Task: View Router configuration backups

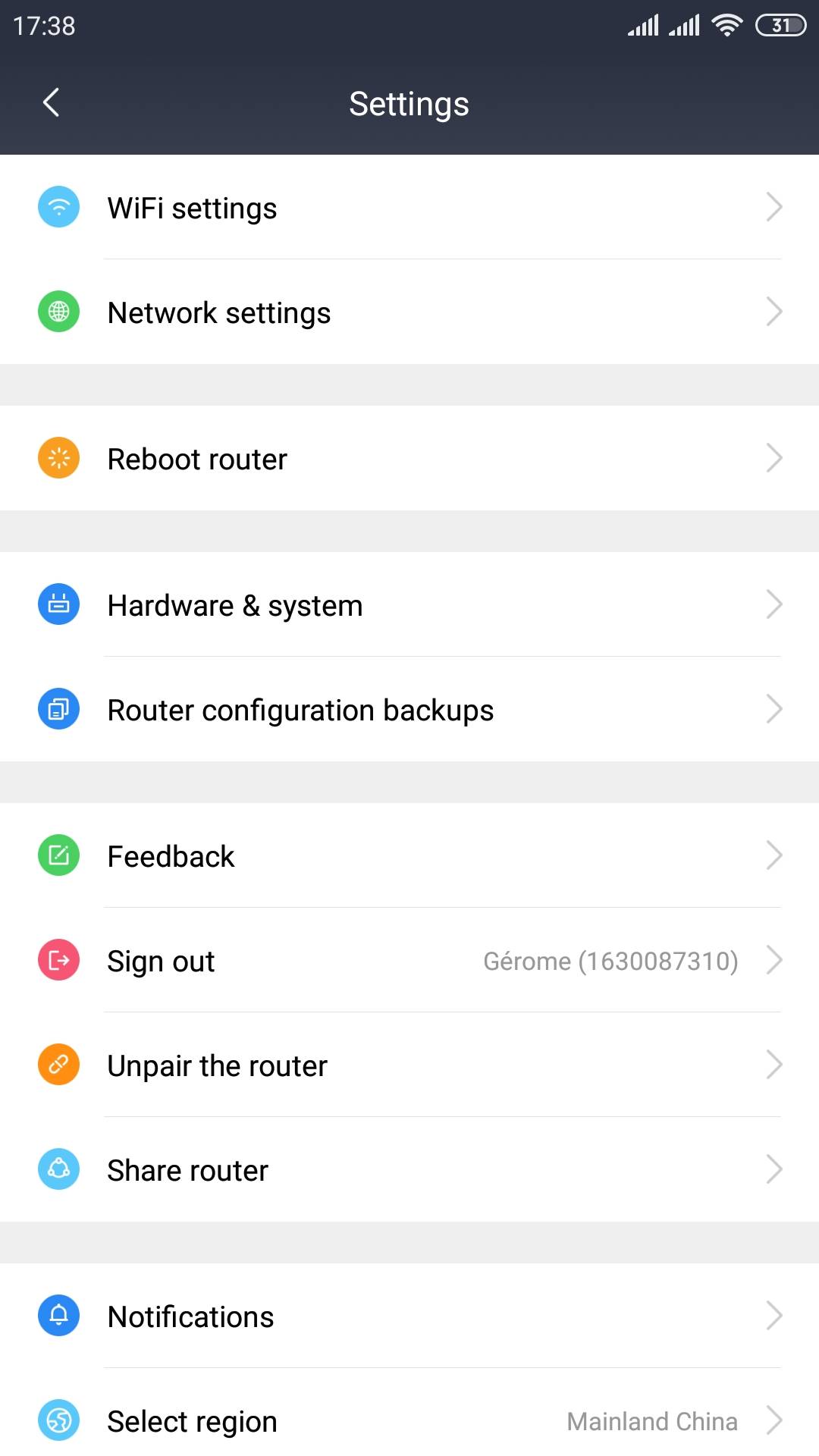Action: [409, 710]
